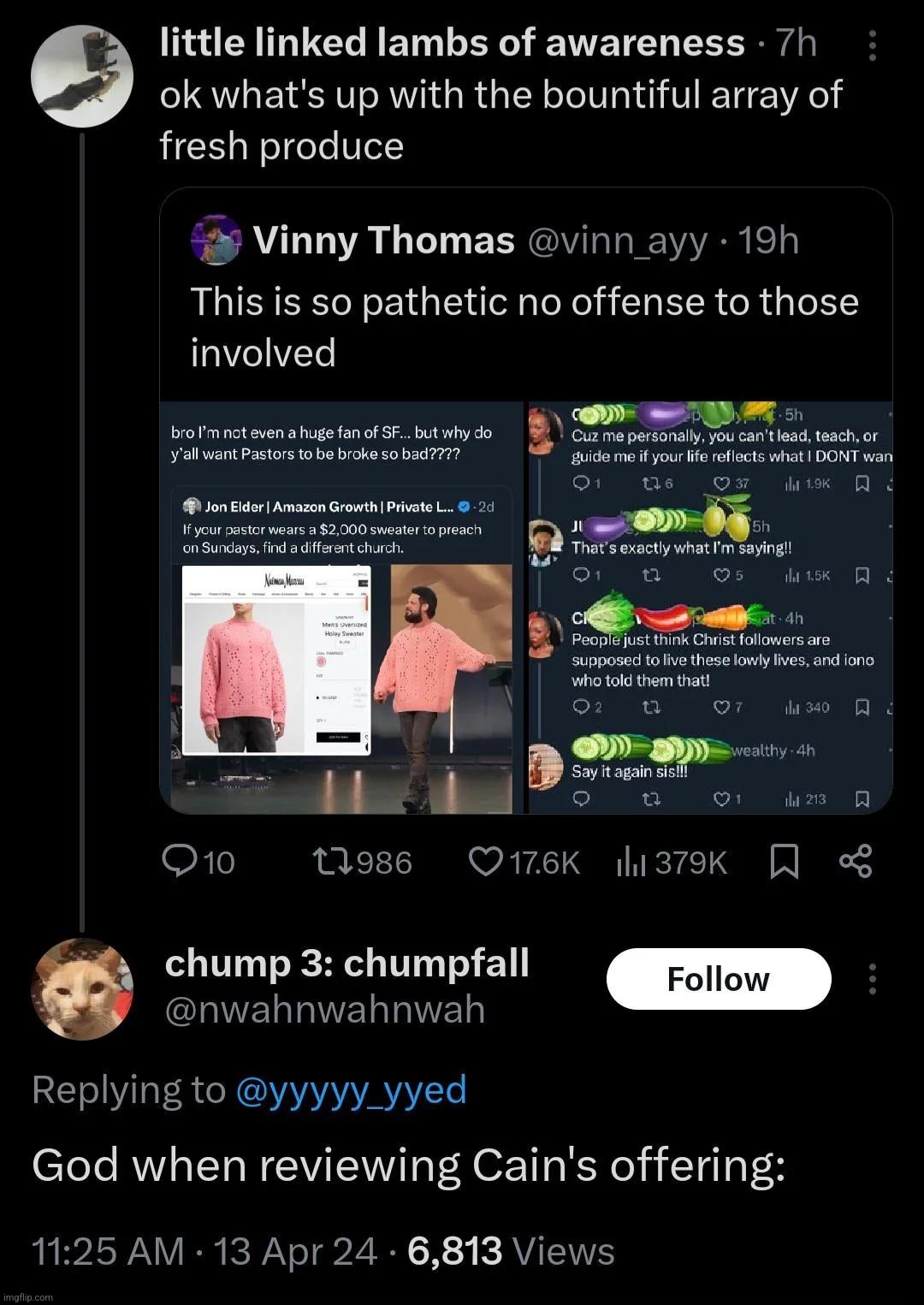View the embedded pink sweater comparison image
This screenshot has width=924, height=1305.
coord(341,676)
